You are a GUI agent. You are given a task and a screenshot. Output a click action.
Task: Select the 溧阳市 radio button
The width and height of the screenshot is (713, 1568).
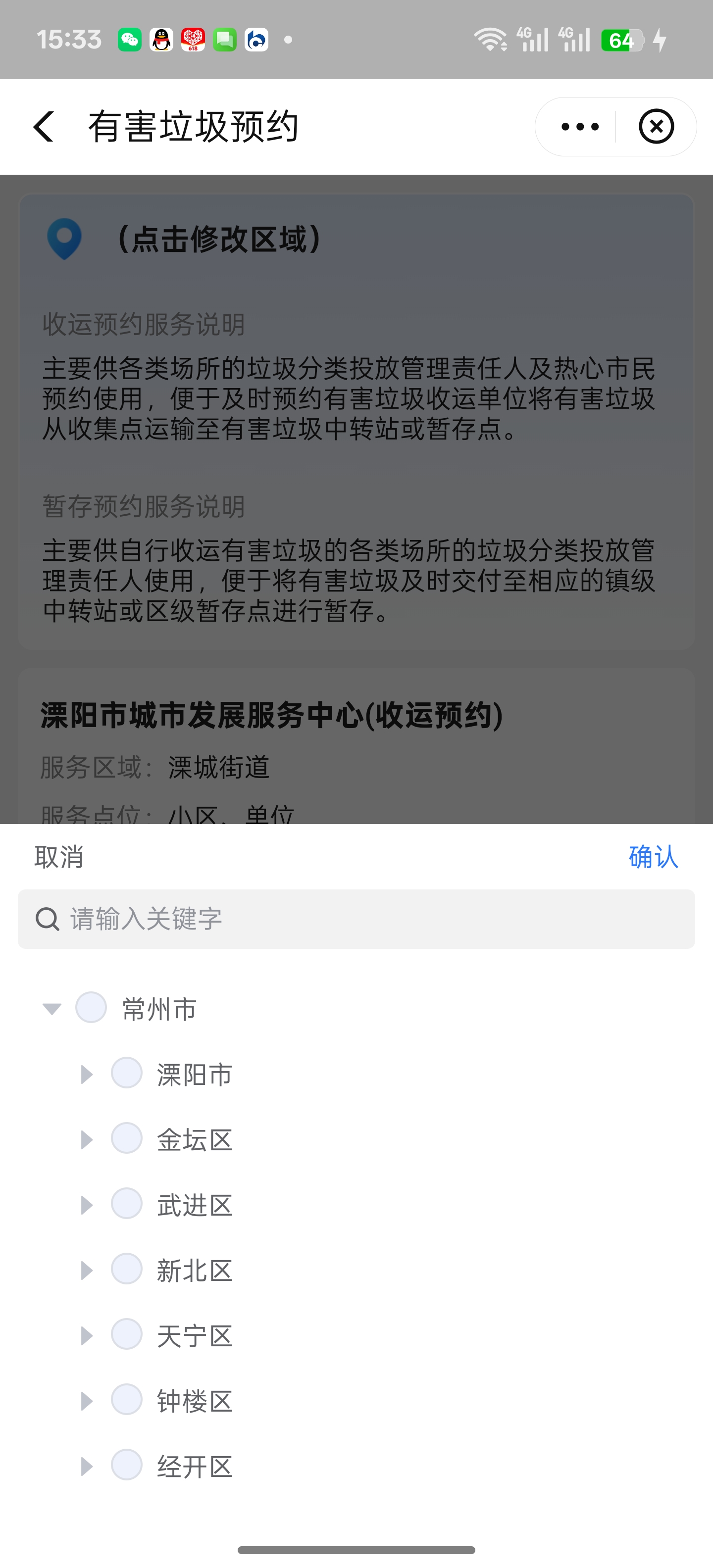(x=127, y=1073)
